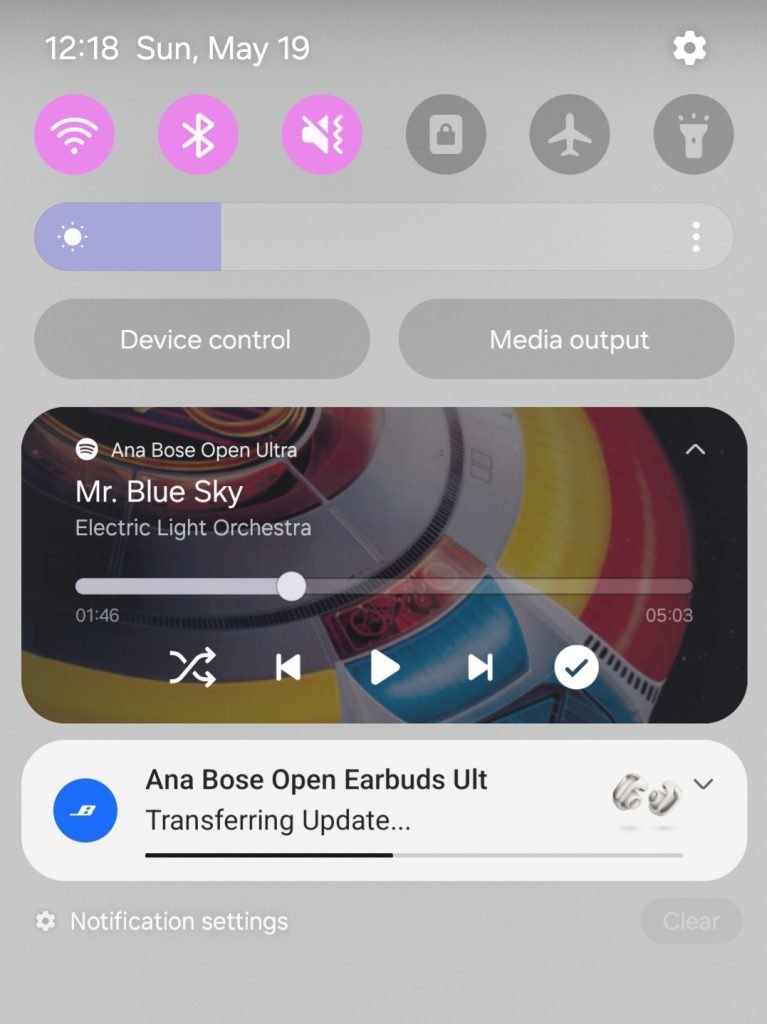Open settings via the gear icon
767x1024 pixels.
689,48
